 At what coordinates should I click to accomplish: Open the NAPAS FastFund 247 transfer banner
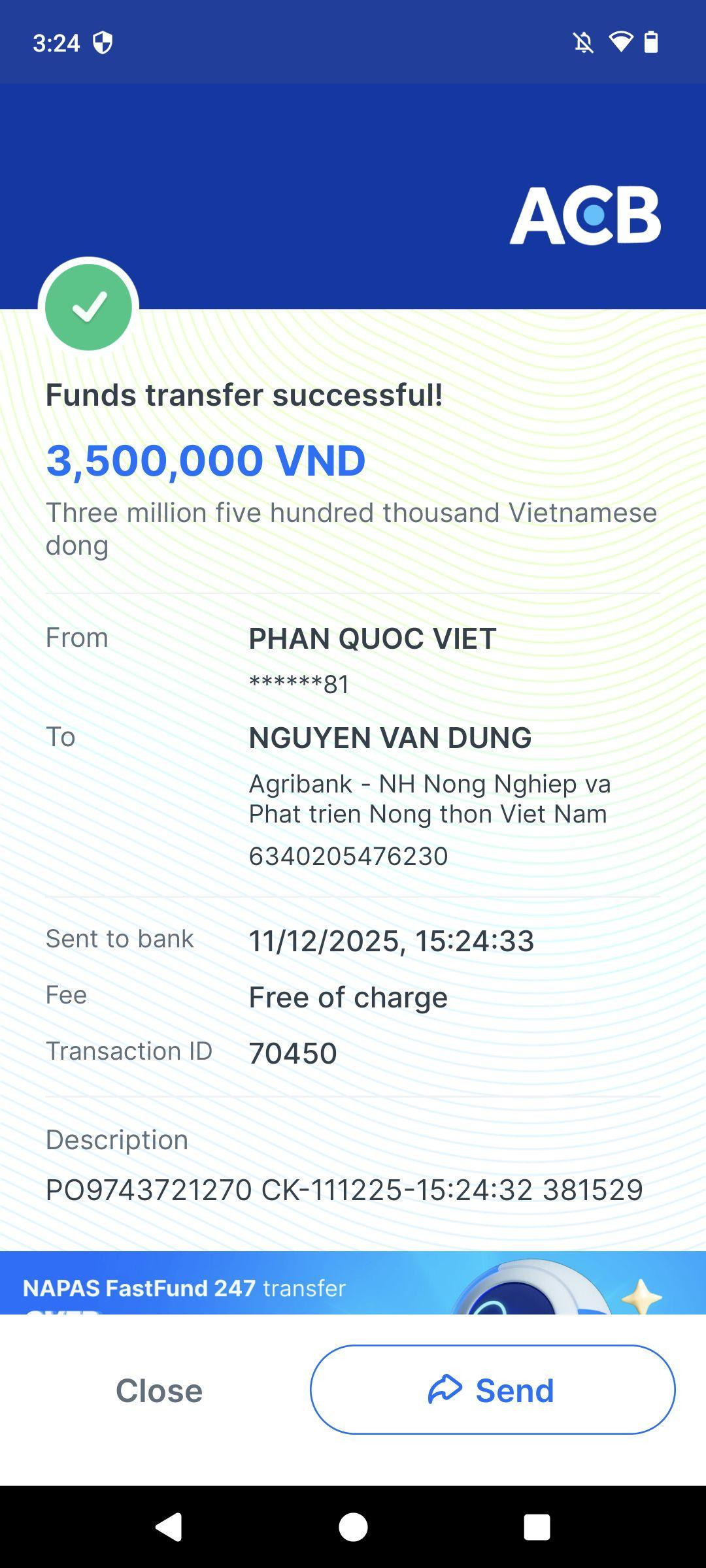353,1283
